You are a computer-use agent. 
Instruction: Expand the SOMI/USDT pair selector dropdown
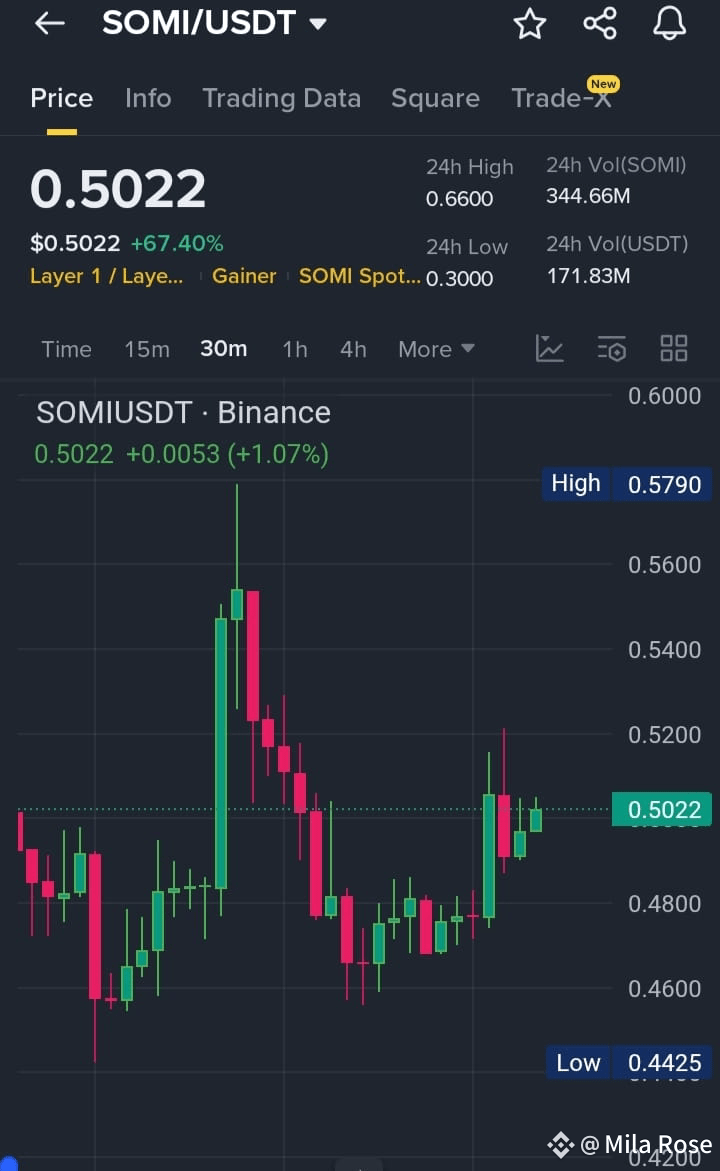316,23
